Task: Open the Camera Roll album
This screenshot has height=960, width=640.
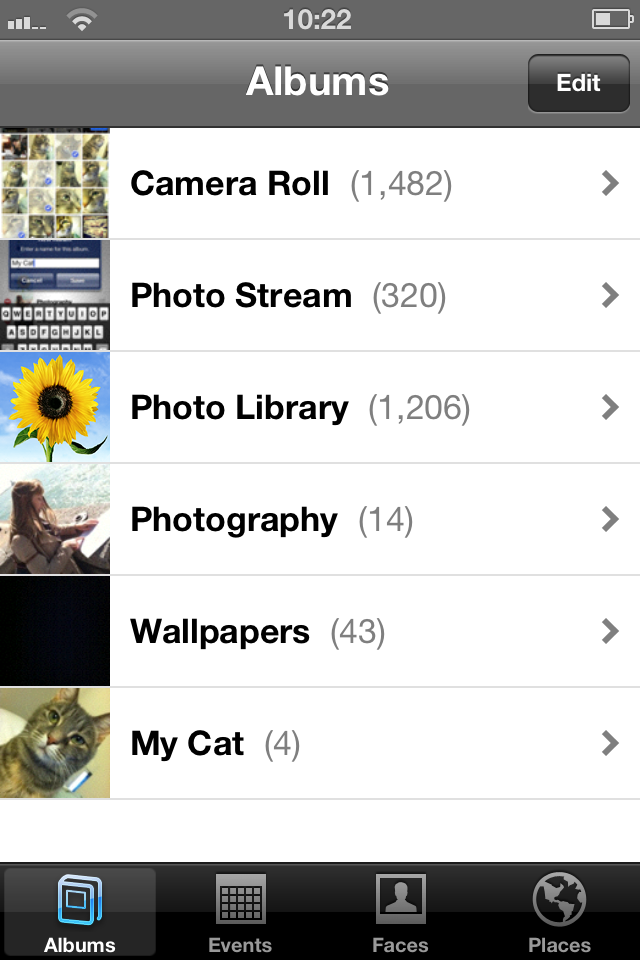Action: [x=320, y=184]
